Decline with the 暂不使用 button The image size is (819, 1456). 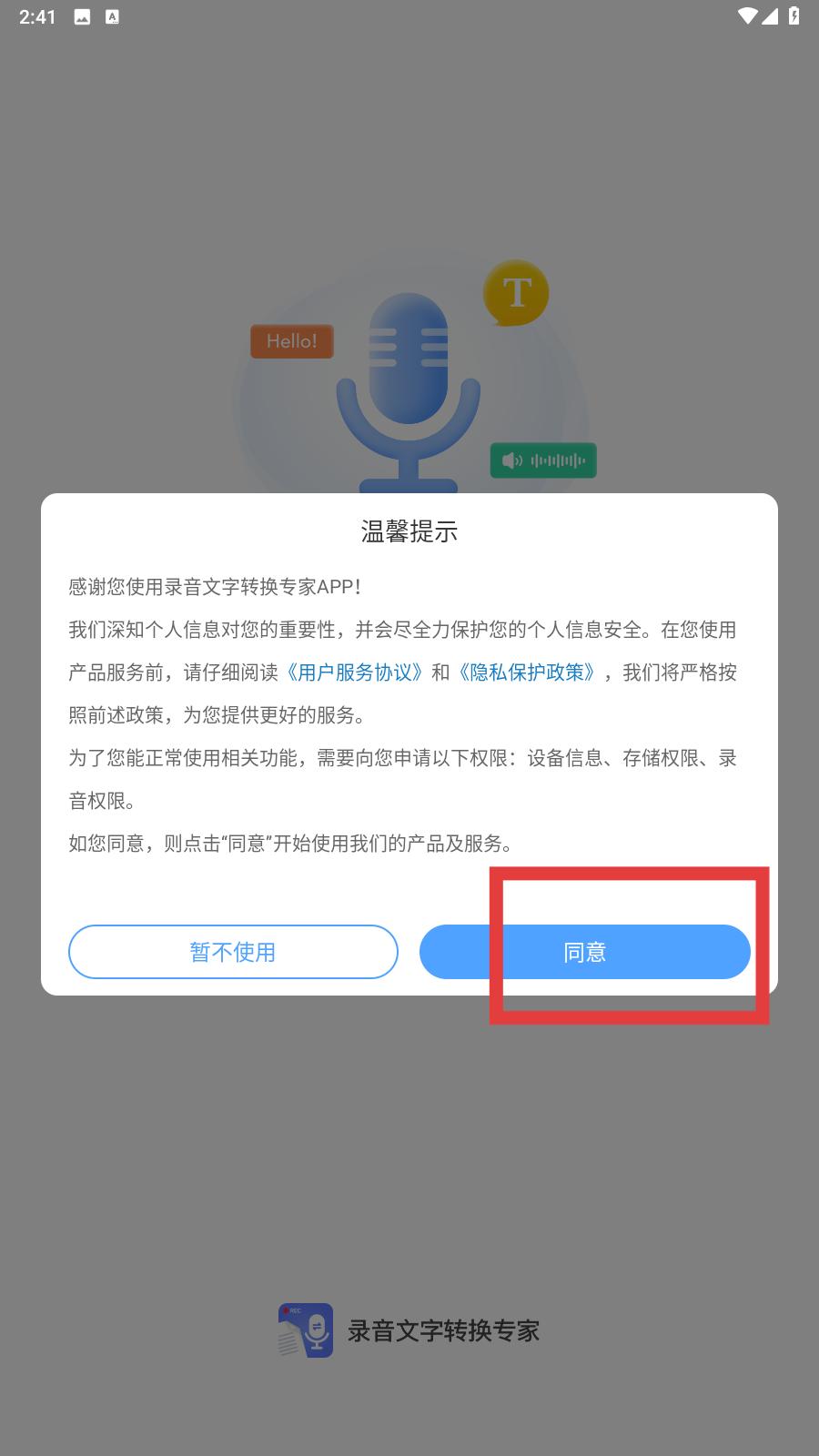(233, 952)
